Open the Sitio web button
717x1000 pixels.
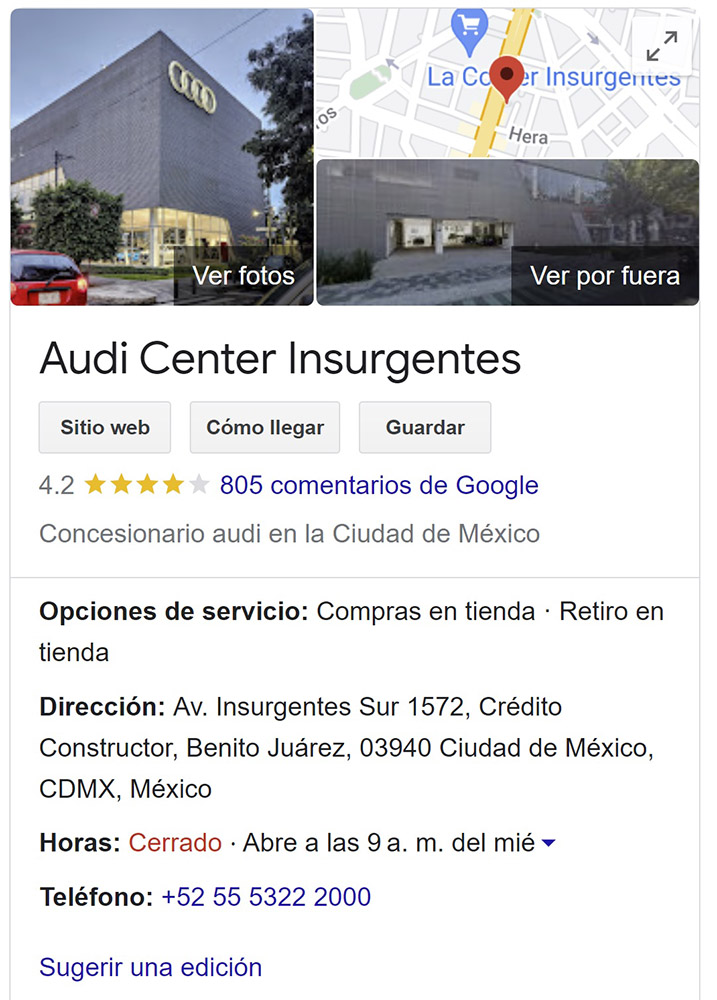pyautogui.click(x=105, y=427)
